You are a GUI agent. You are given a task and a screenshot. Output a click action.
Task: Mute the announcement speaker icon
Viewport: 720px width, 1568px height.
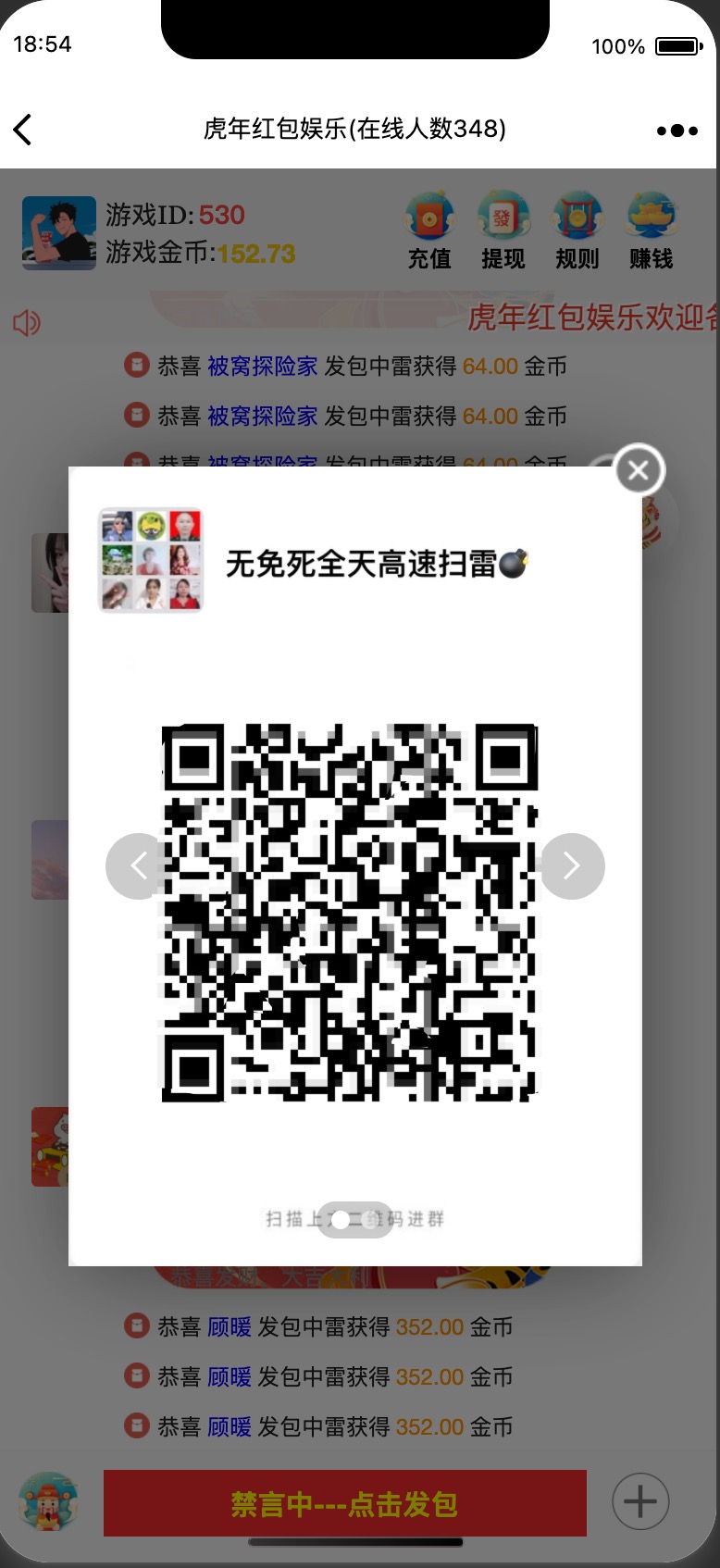coord(26,322)
